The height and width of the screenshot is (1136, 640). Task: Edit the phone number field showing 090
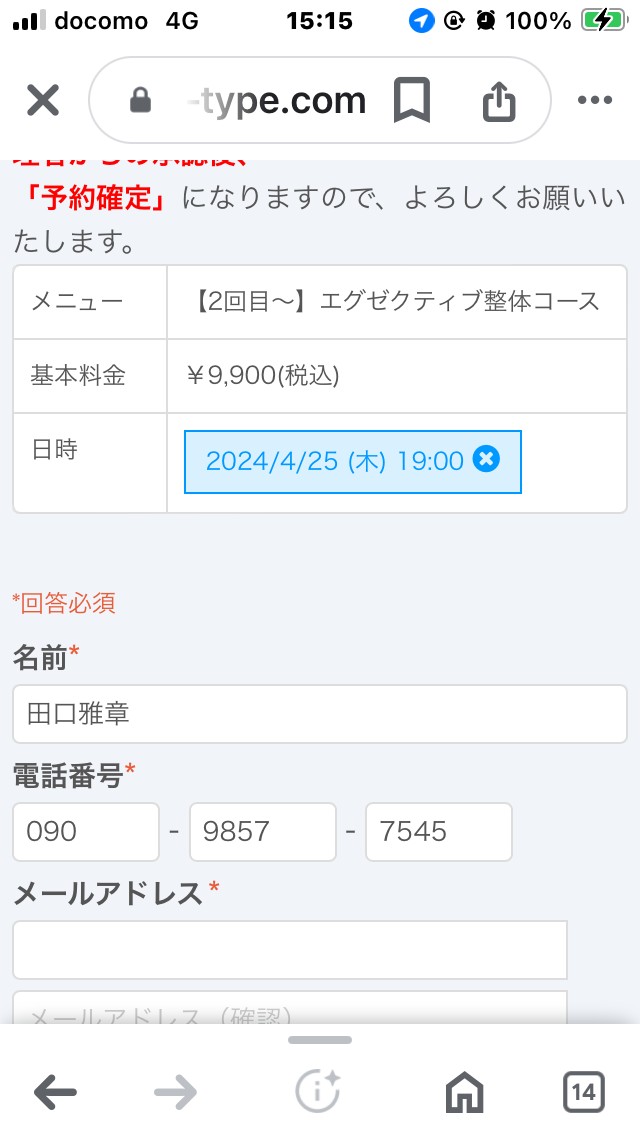point(86,832)
